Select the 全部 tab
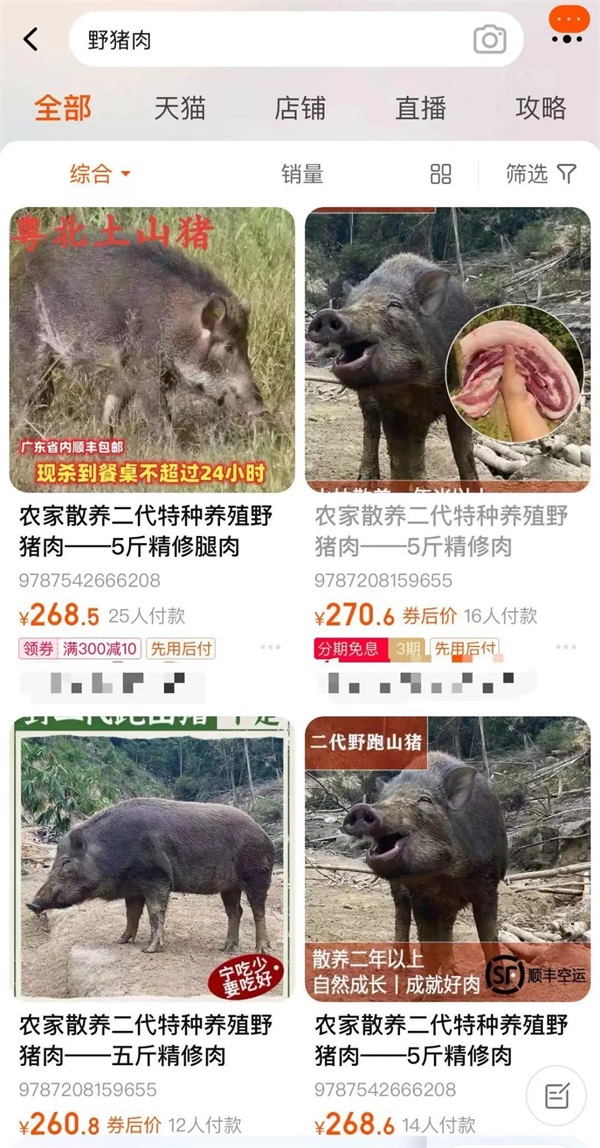 pos(62,108)
